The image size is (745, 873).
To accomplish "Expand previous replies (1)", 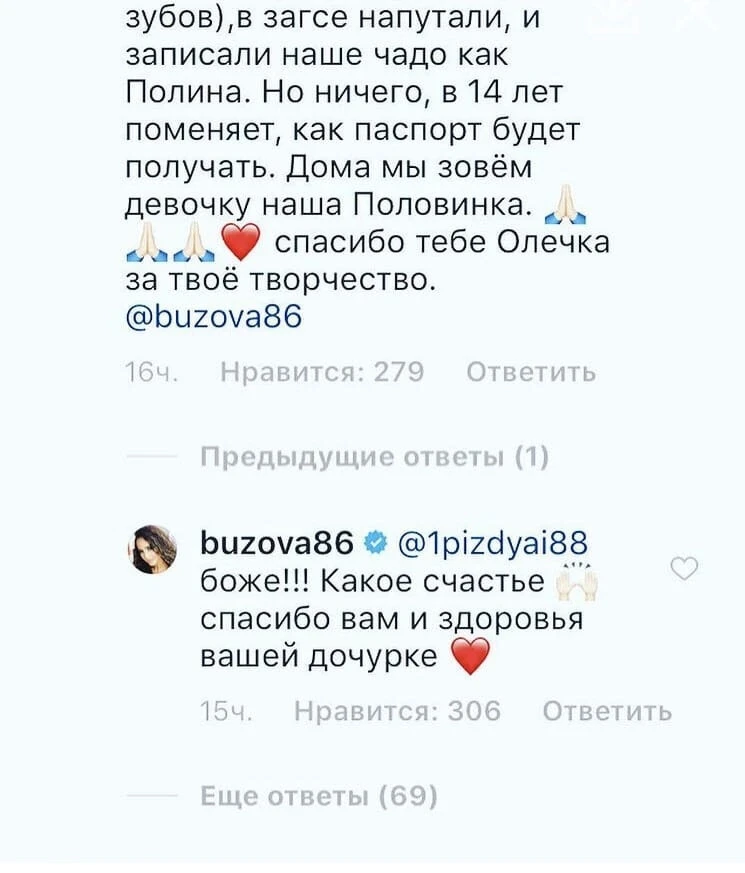I will pos(374,458).
